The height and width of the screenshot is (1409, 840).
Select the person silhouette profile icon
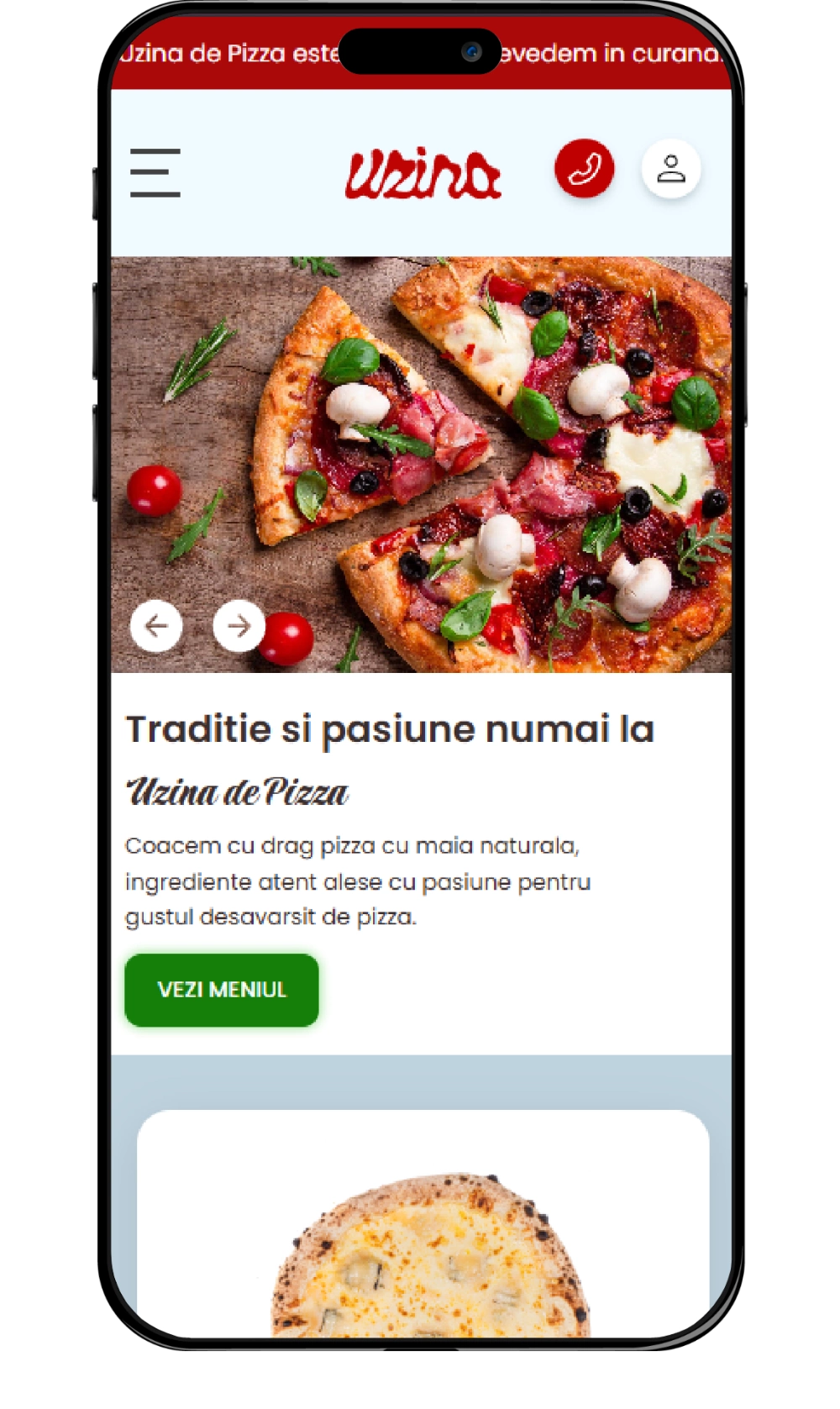tap(669, 169)
